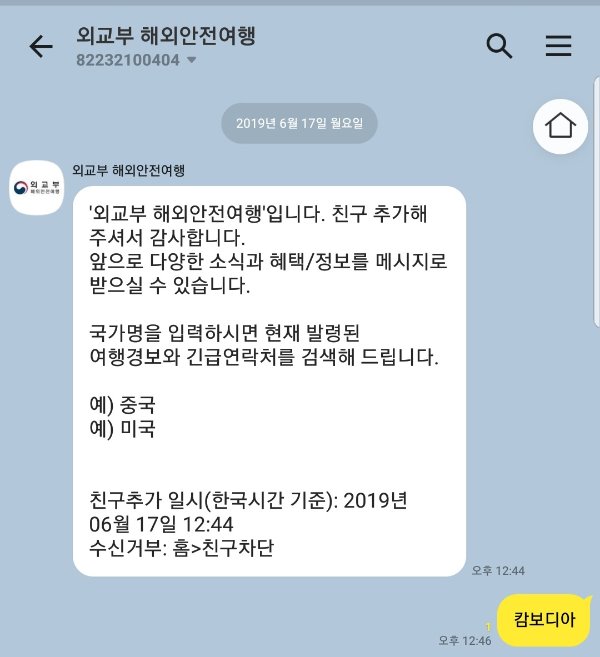
Task: Open the chat room hamburger menu
Action: (558, 46)
